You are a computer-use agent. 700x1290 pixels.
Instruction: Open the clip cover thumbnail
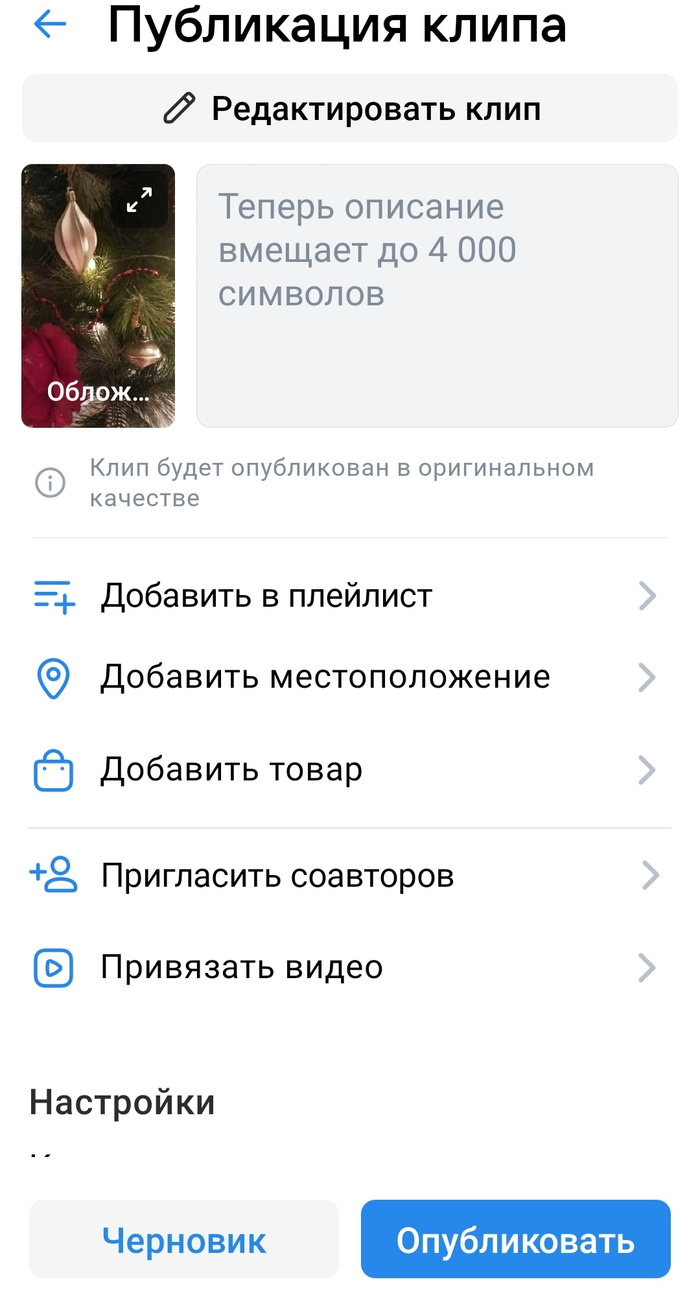[98, 296]
